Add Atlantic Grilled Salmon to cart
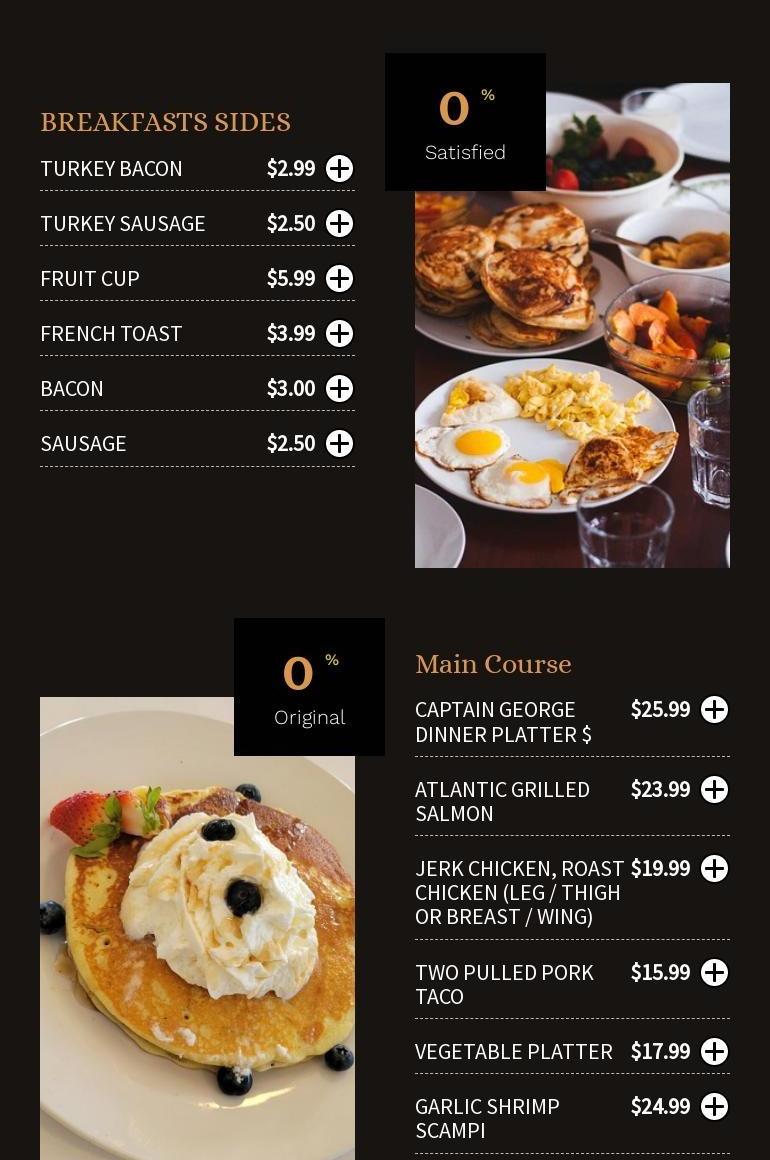Screen dimensions: 770x1160 [714, 790]
